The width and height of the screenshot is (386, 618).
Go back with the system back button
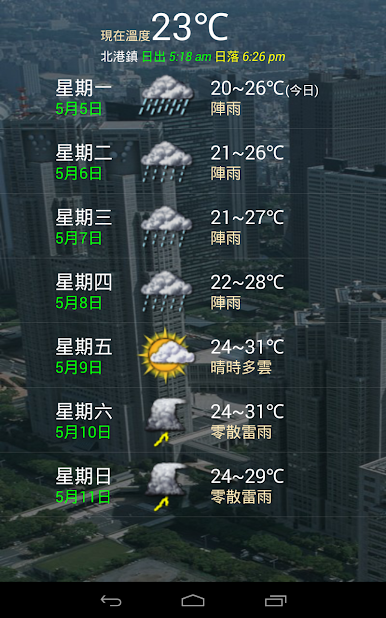[x=111, y=600]
